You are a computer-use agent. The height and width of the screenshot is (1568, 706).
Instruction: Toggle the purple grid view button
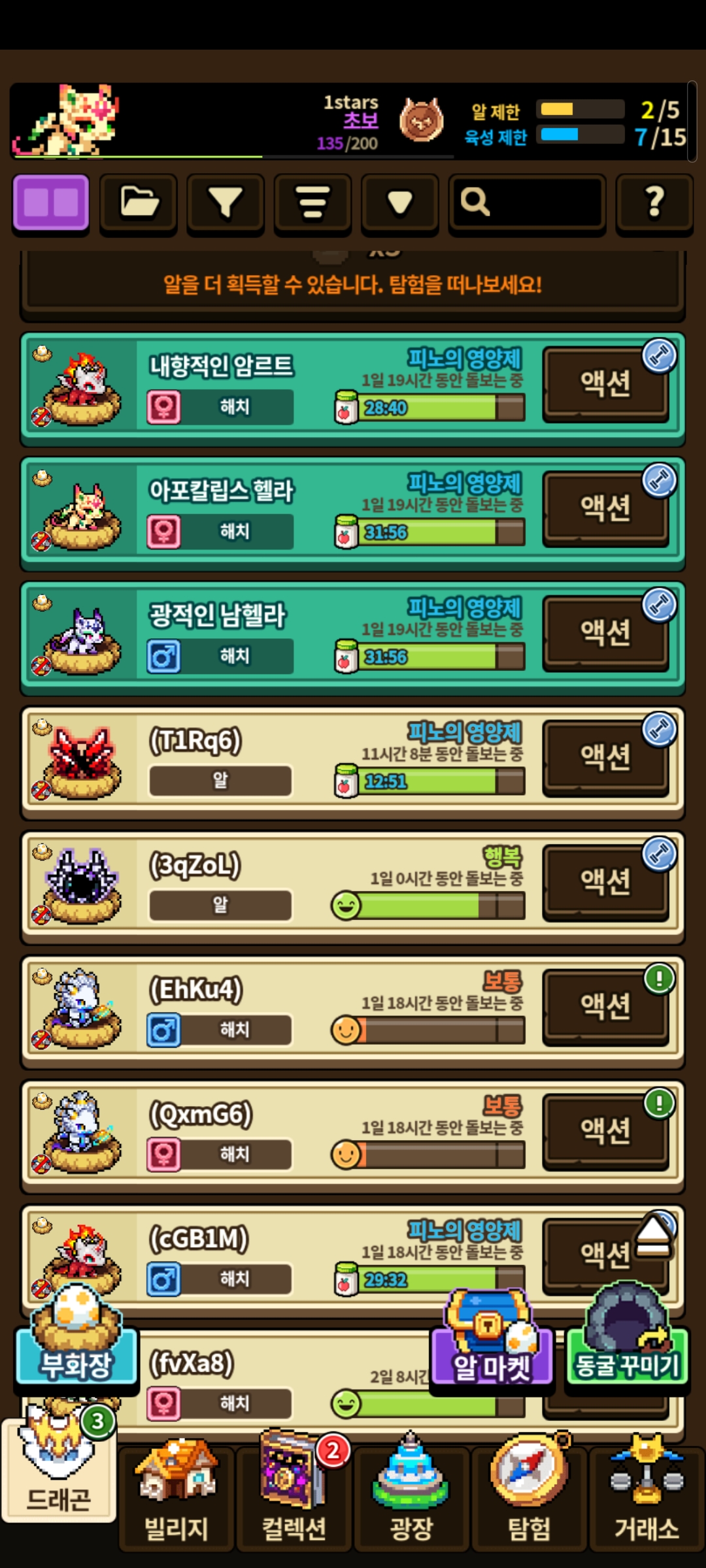(x=51, y=203)
